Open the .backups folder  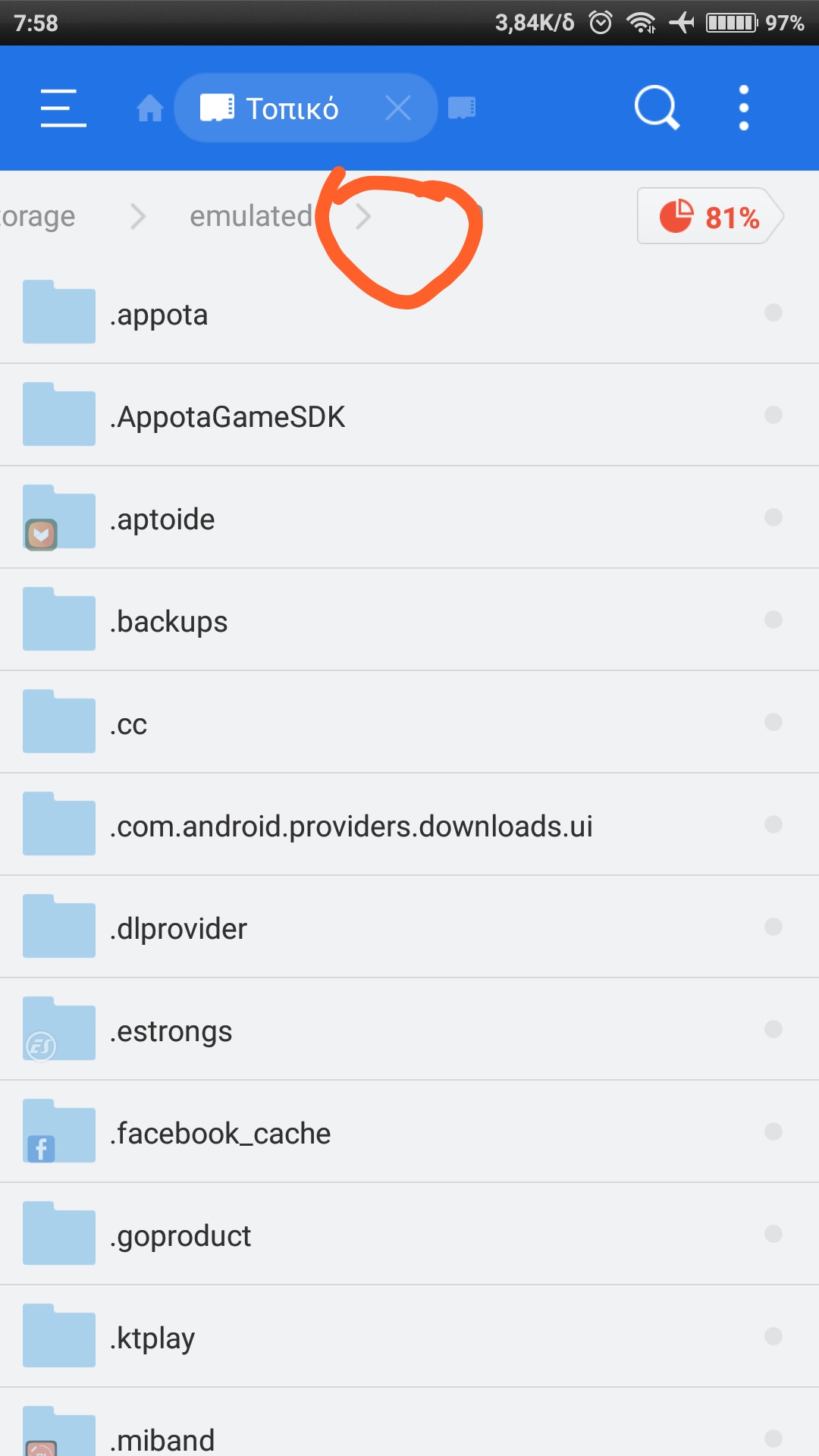coord(409,620)
